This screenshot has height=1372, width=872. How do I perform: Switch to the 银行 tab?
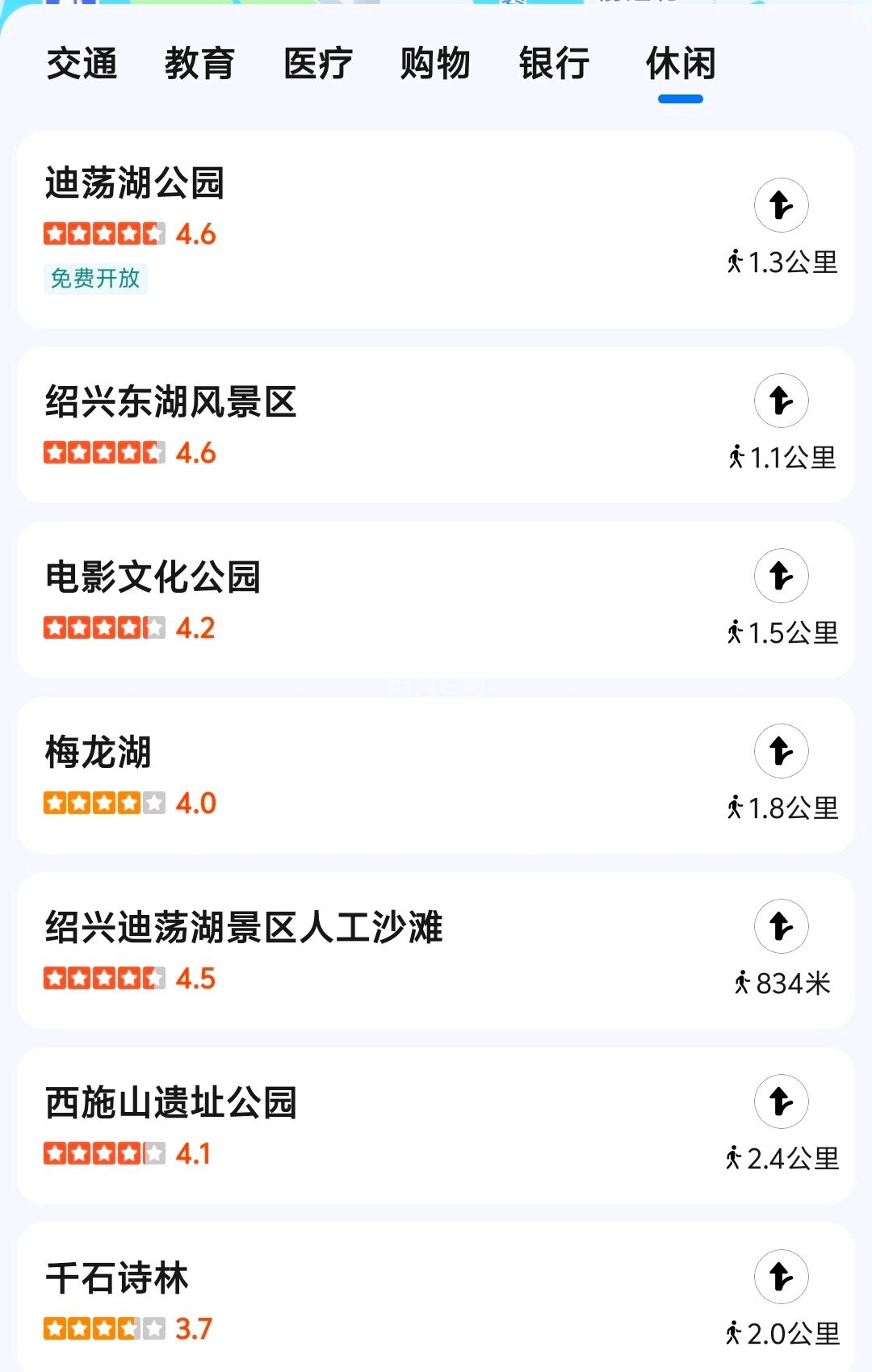(554, 64)
